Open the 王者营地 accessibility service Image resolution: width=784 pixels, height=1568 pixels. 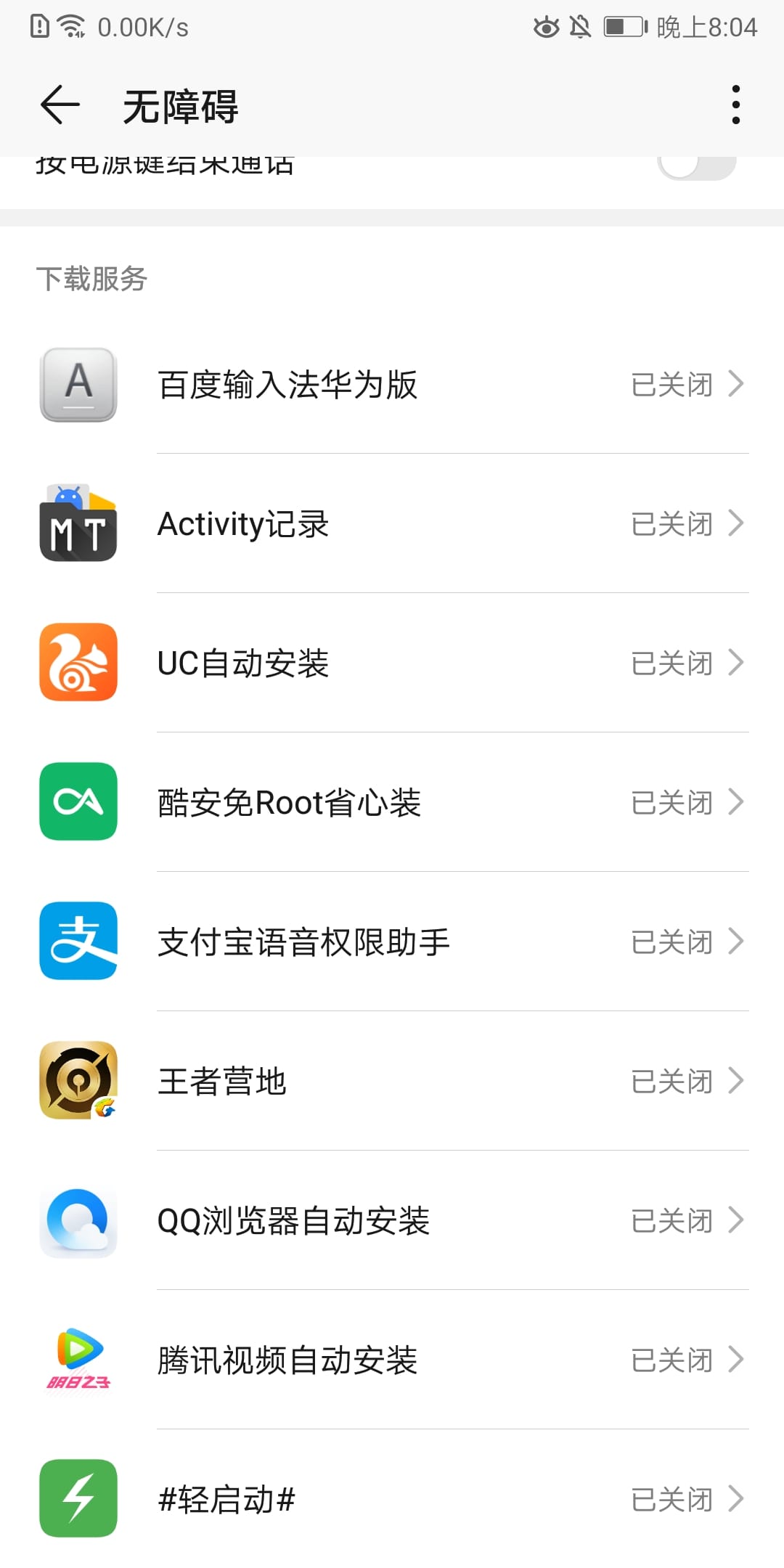tap(392, 1082)
